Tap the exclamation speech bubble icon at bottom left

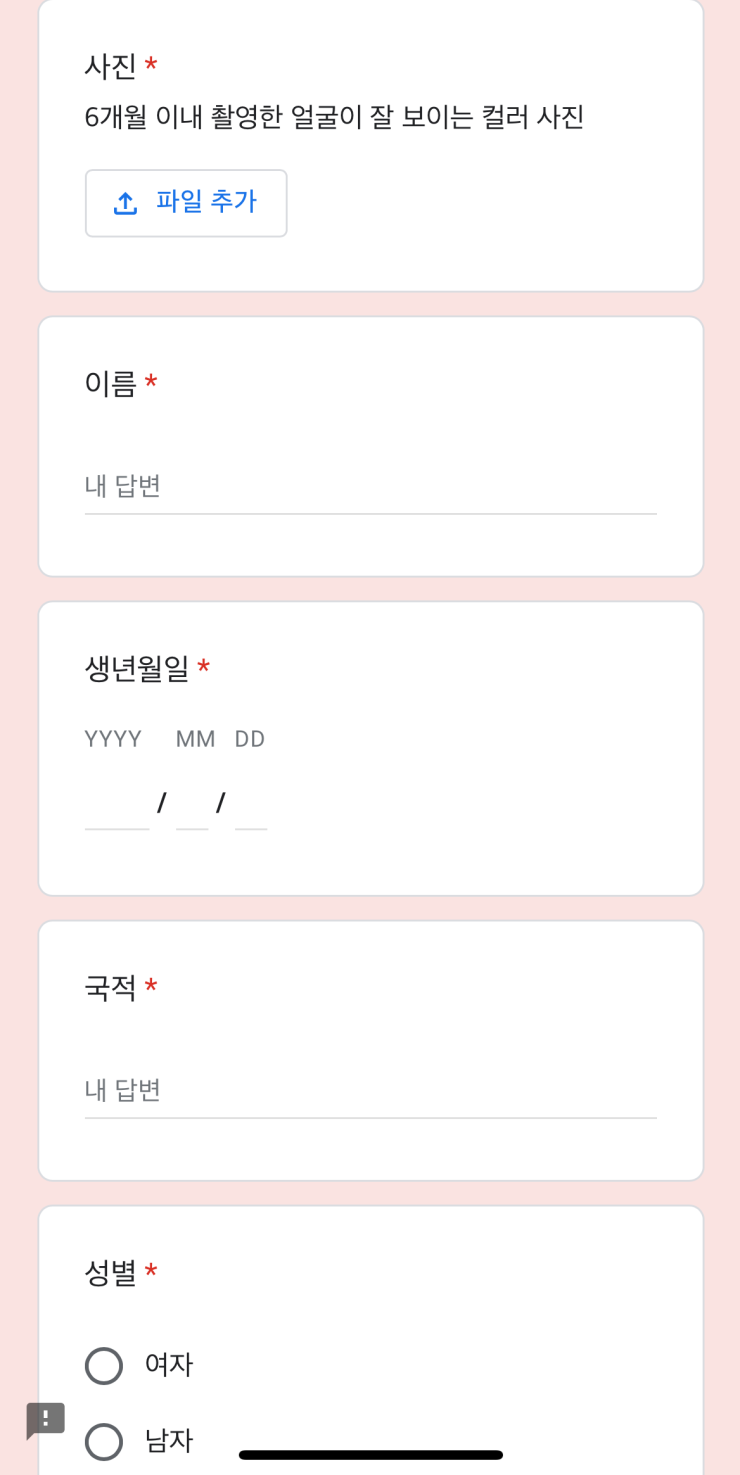[x=45, y=1420]
